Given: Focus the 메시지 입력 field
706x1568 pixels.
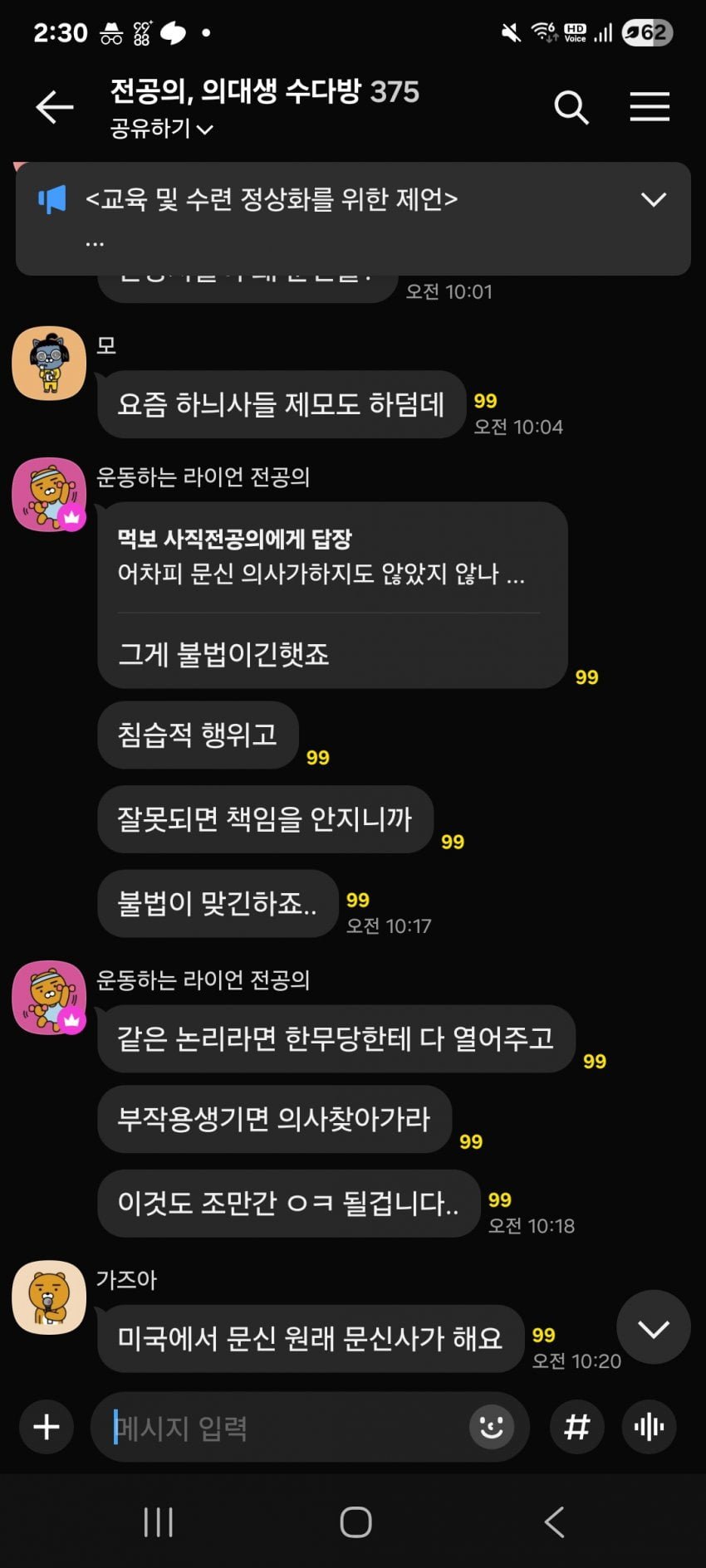Looking at the screenshot, I should (x=282, y=1427).
